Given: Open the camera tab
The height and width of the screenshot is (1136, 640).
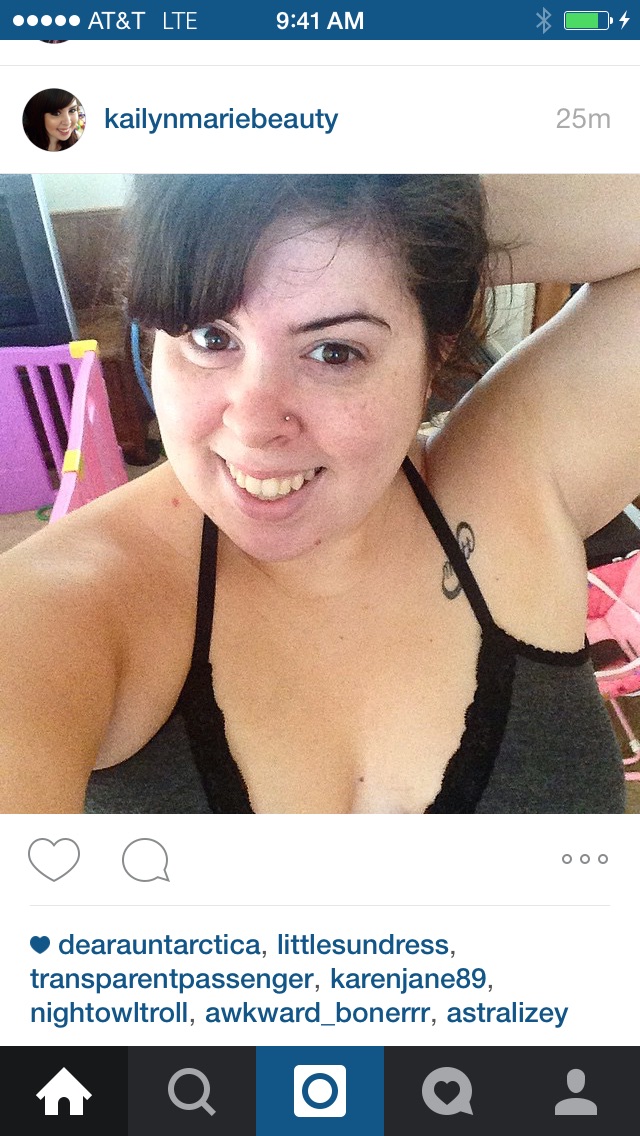Looking at the screenshot, I should tap(320, 1091).
